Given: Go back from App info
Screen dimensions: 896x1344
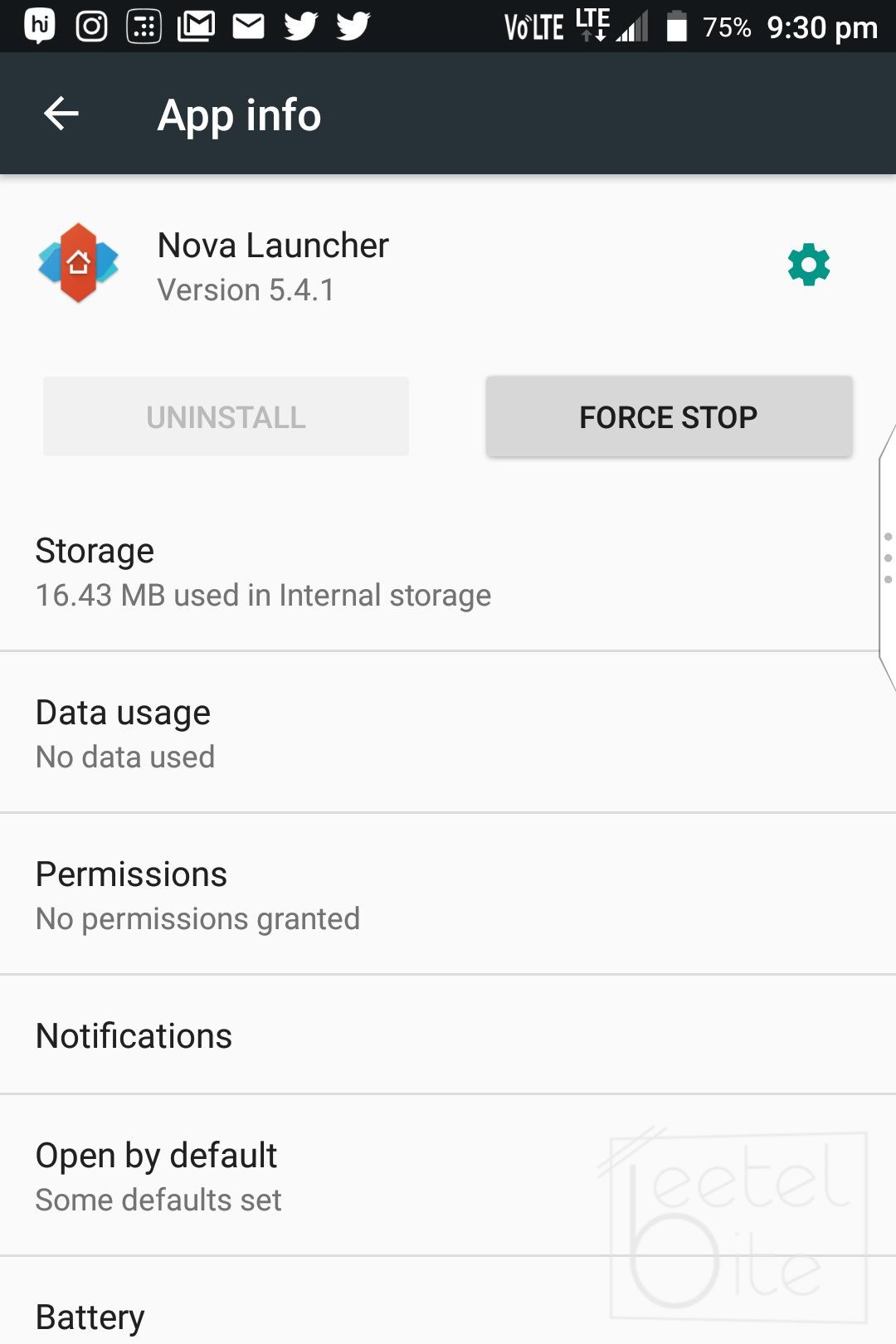Looking at the screenshot, I should click(x=61, y=114).
